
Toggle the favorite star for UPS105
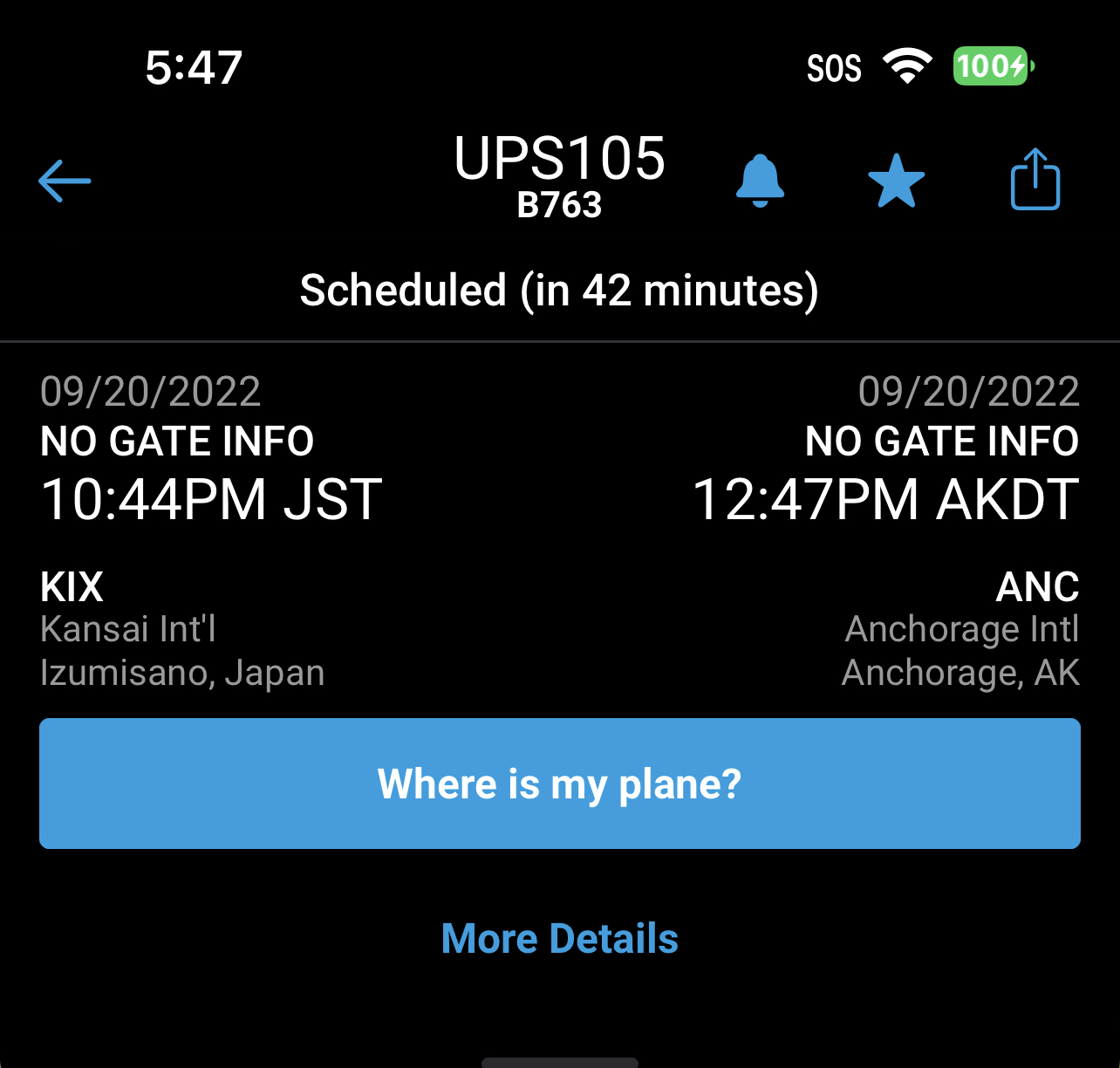(896, 181)
